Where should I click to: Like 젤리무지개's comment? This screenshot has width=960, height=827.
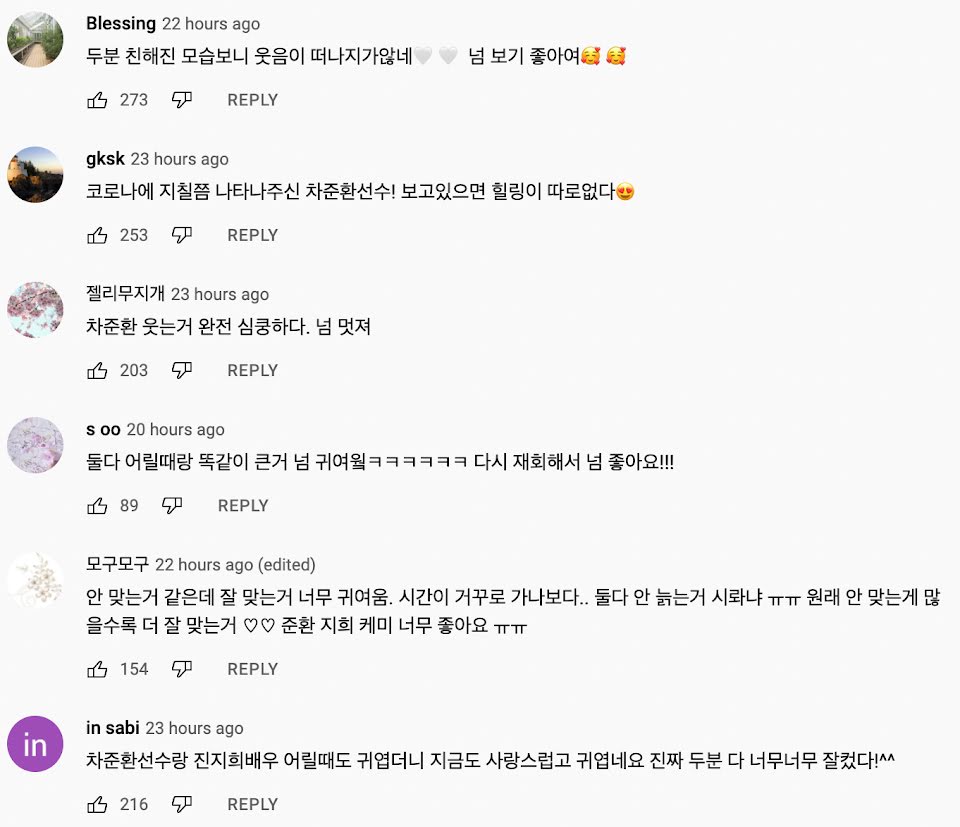coord(97,370)
